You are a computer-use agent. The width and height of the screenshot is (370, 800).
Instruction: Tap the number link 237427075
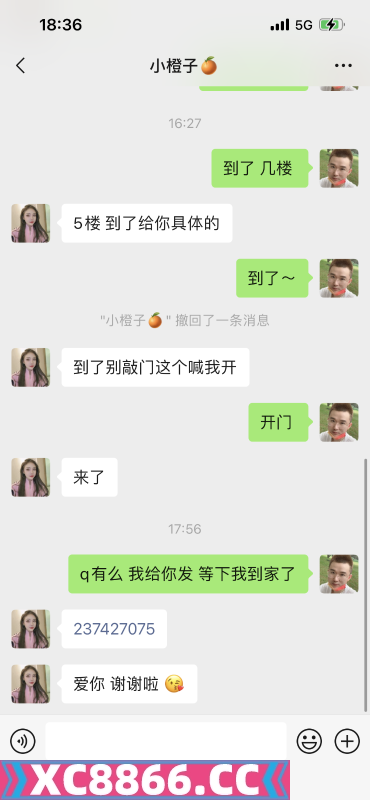pyautogui.click(x=114, y=629)
